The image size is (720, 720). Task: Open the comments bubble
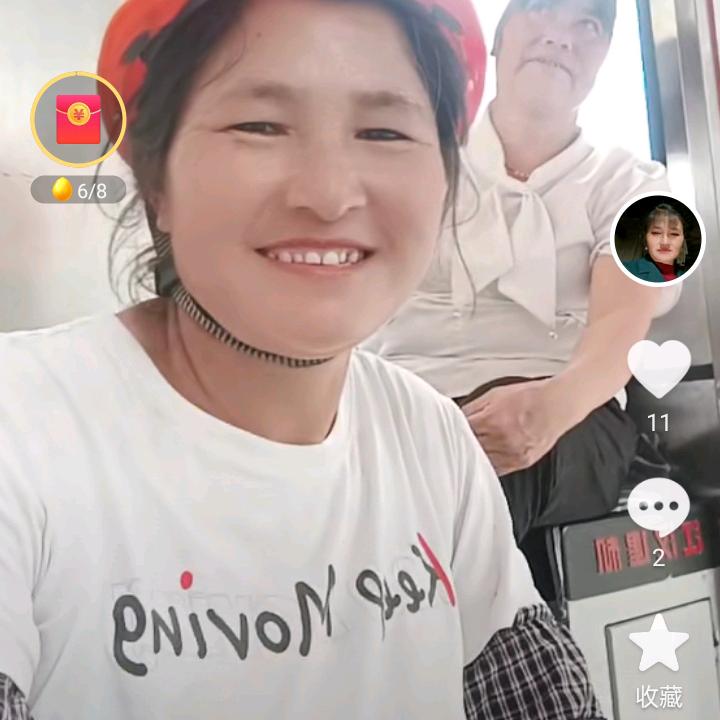658,506
